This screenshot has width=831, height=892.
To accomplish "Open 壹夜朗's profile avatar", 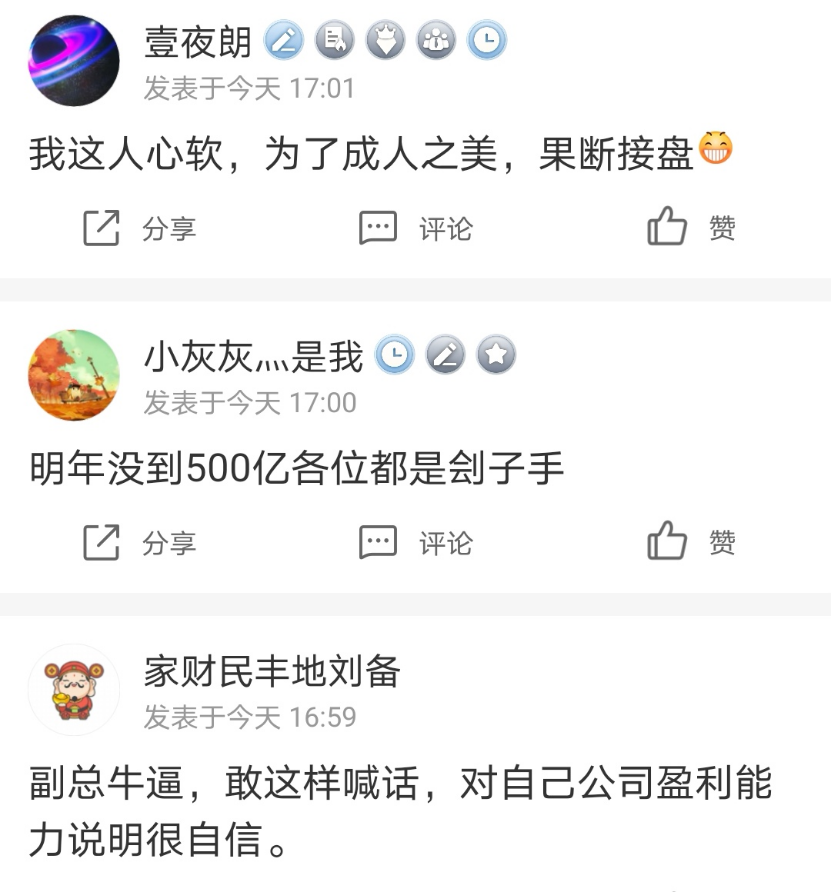I will 73,60.
